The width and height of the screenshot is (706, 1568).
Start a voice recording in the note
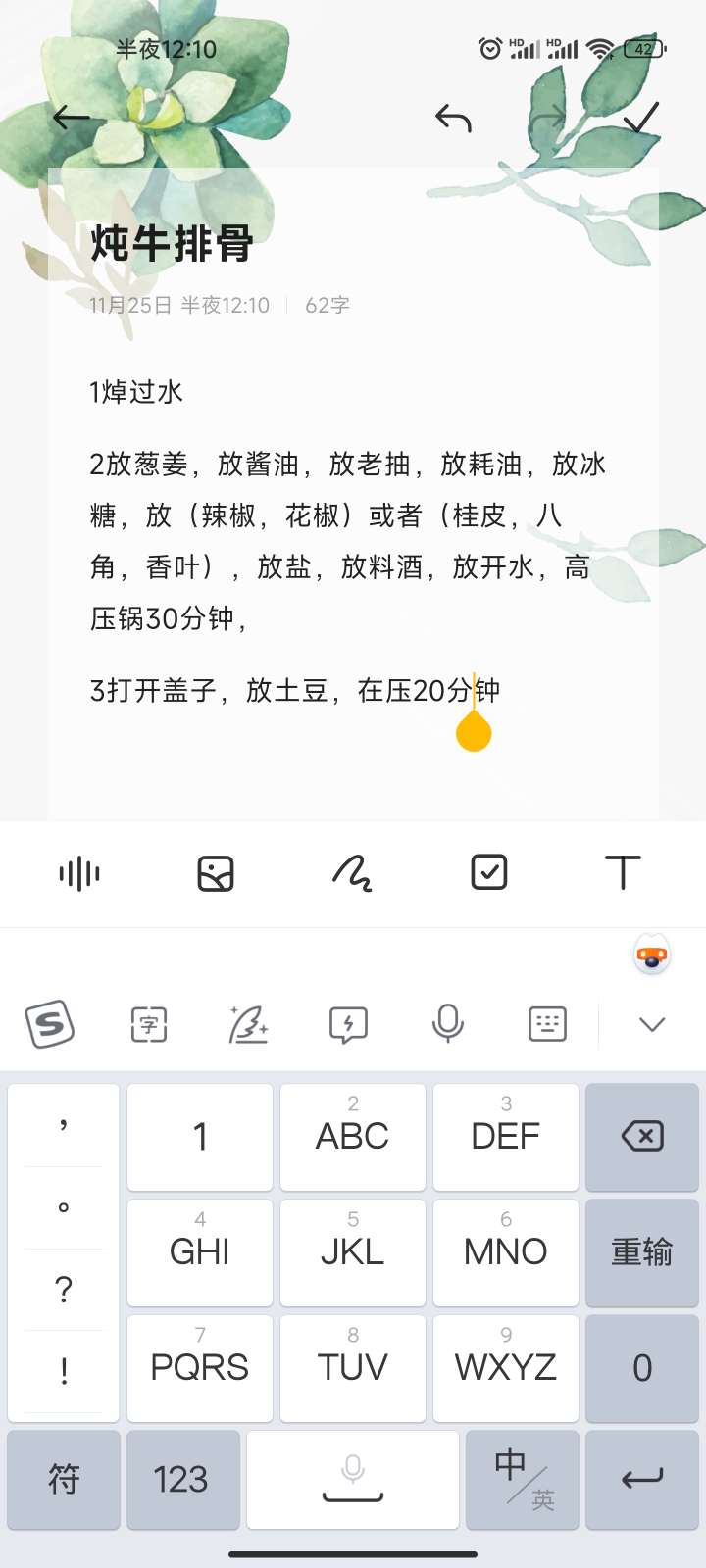point(79,873)
